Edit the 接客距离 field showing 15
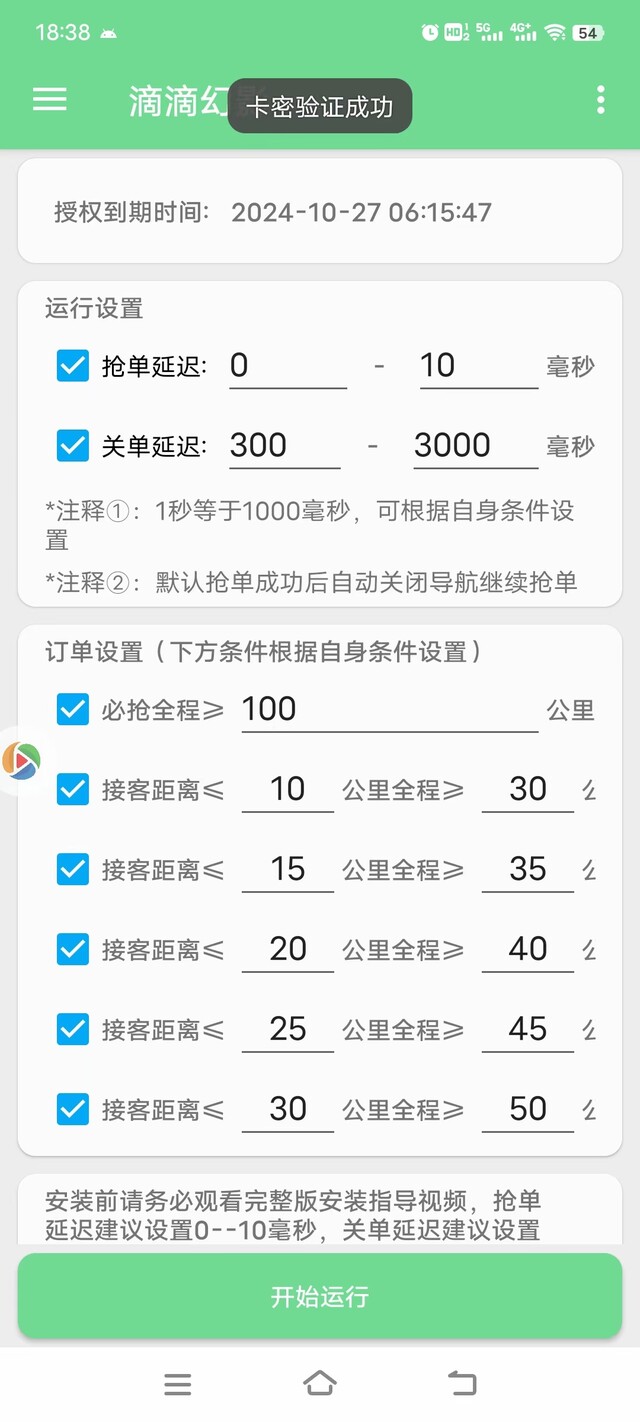640x1422 pixels. click(288, 869)
